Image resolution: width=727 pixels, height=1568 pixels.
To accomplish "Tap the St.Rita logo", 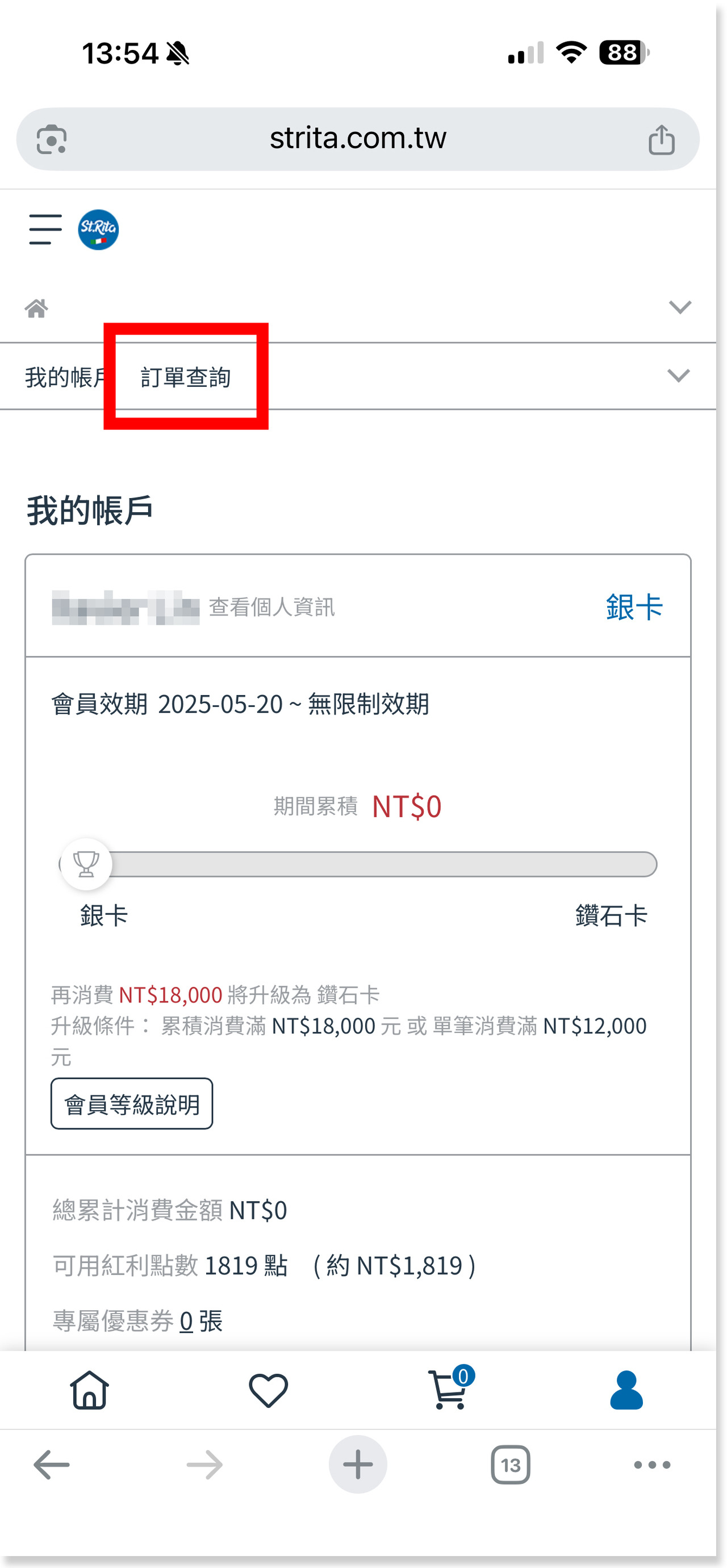I will (x=98, y=229).
